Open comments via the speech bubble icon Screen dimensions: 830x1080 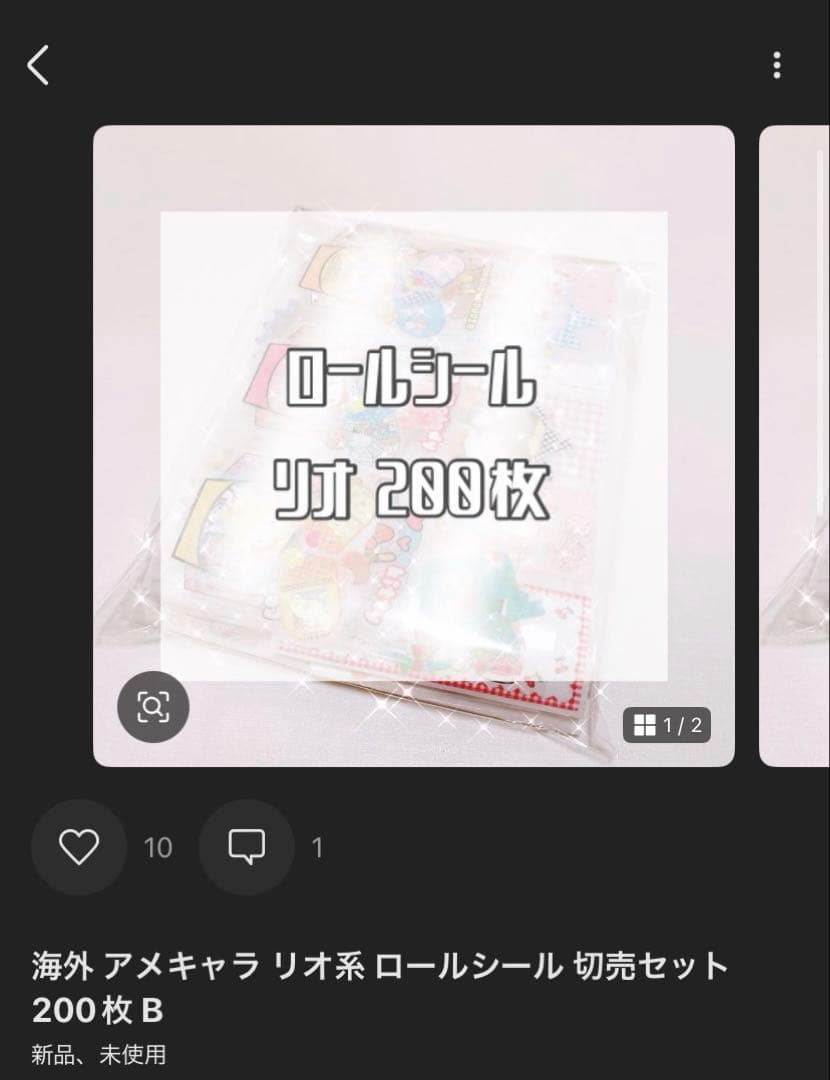(246, 846)
